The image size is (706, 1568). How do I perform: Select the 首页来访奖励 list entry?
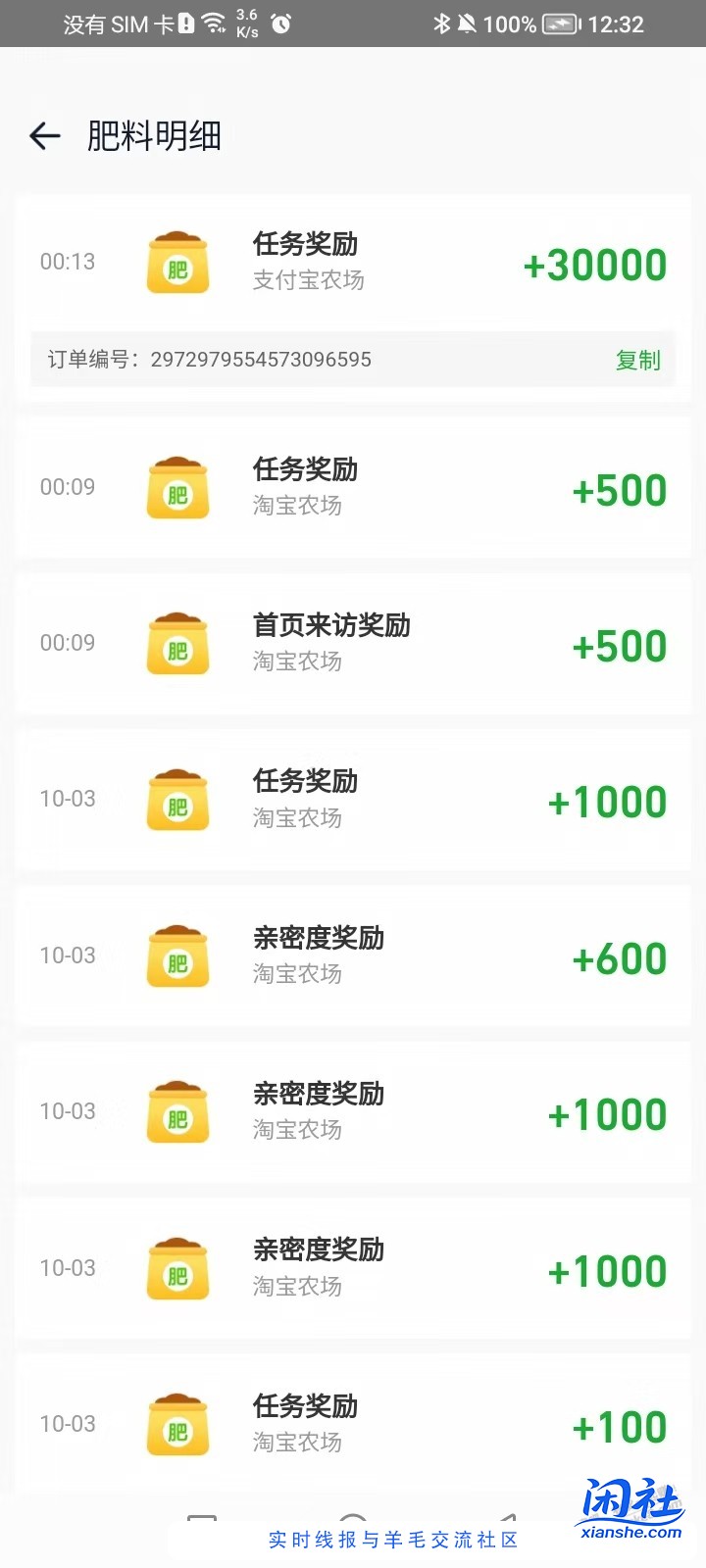[x=353, y=643]
